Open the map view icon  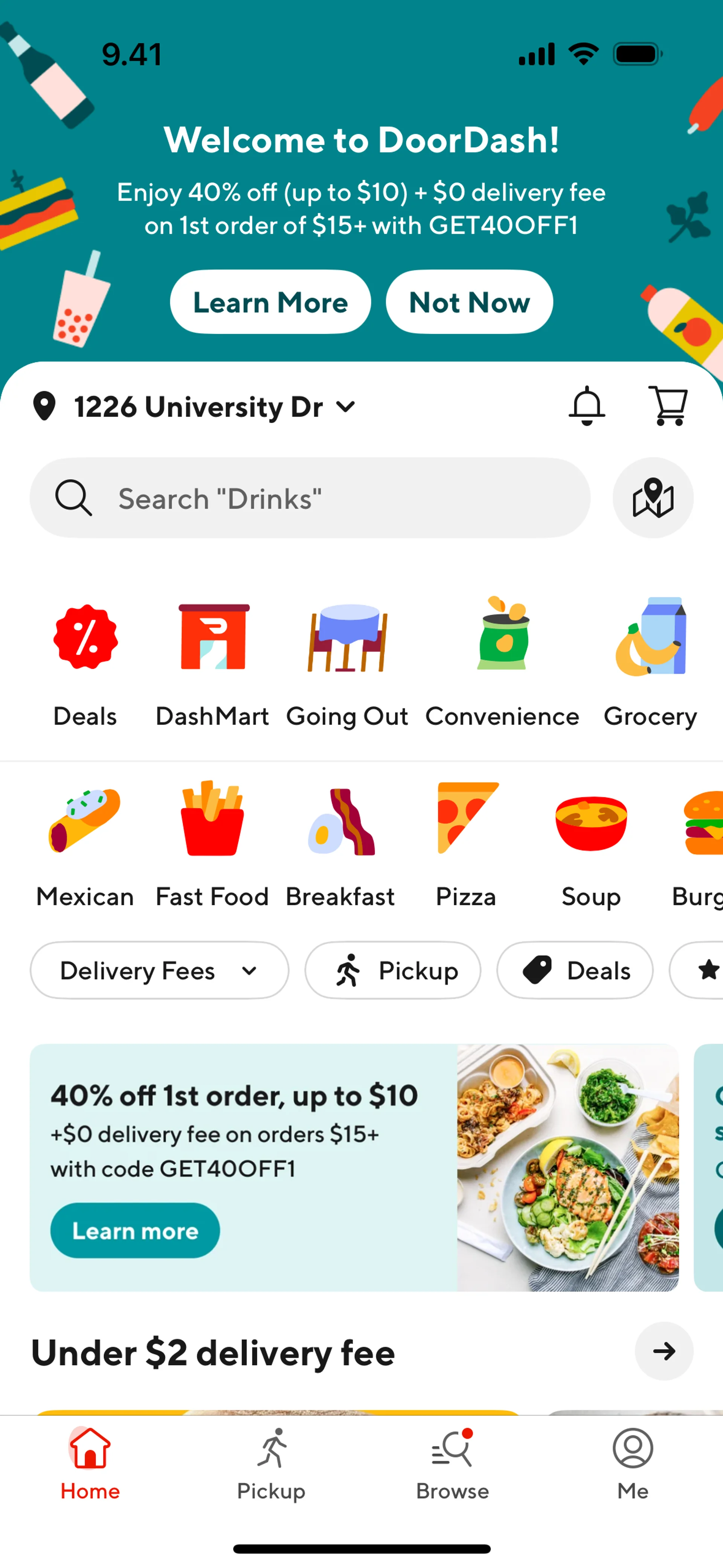(x=653, y=498)
